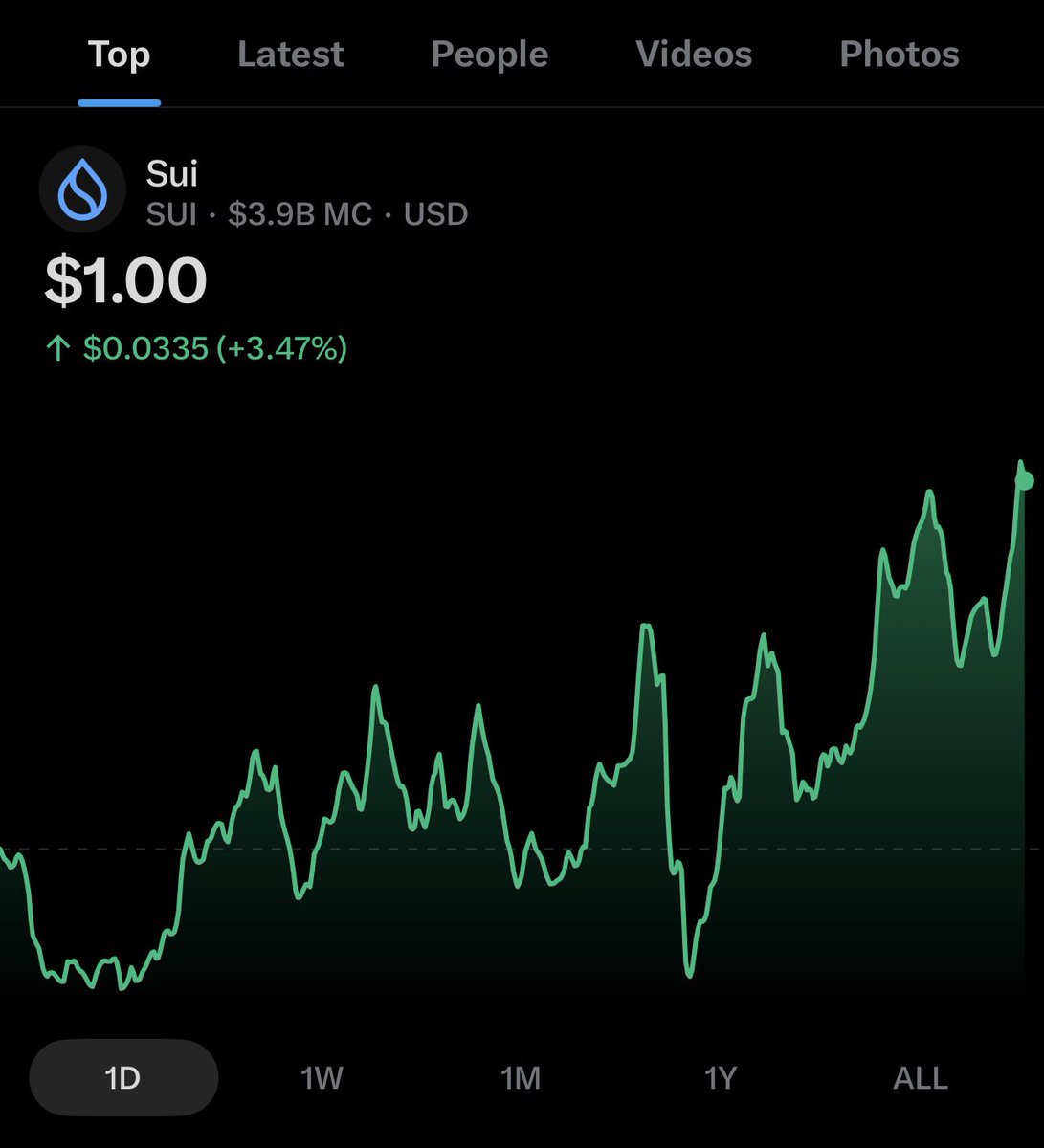The width and height of the screenshot is (1044, 1148).
Task: Go to the Photos tab
Action: click(899, 55)
